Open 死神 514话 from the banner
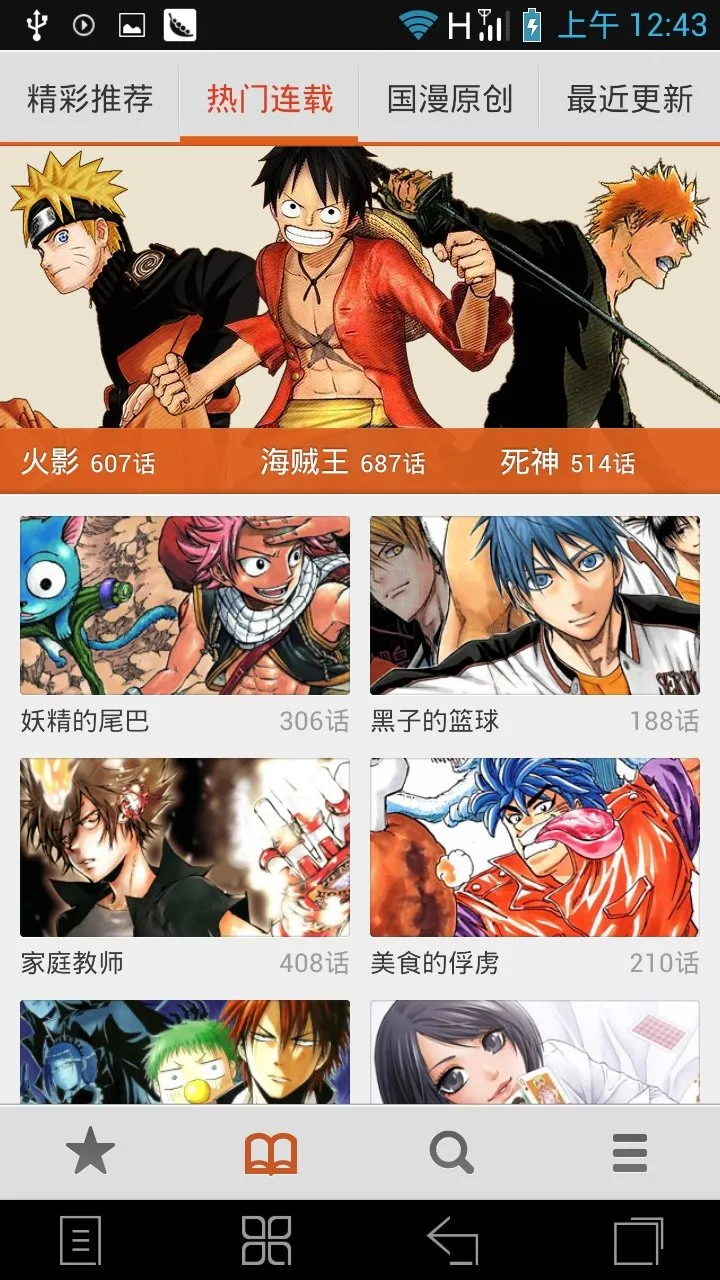Screen dimensions: 720x1280 tap(567, 462)
